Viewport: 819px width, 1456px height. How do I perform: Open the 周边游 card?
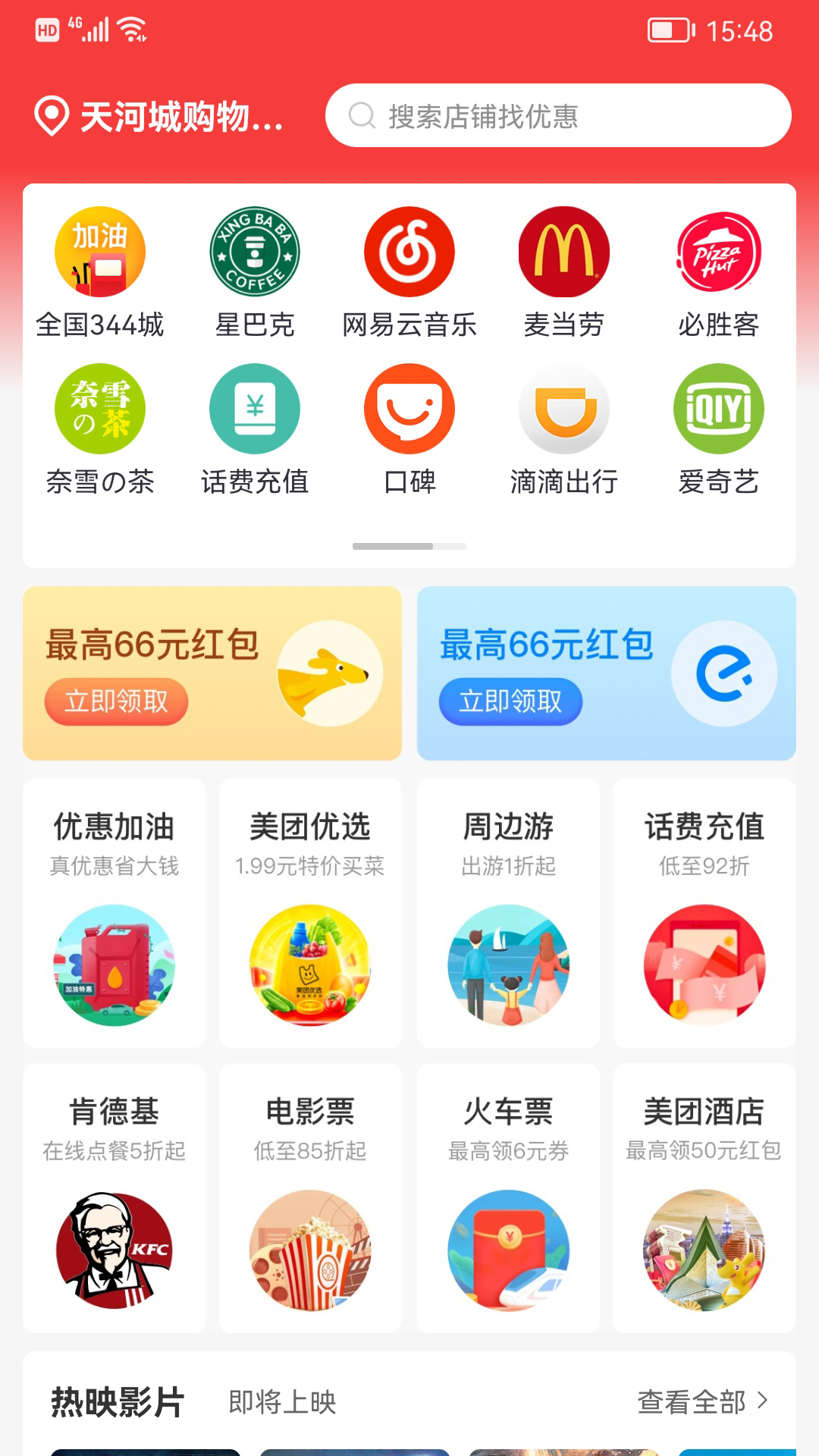[508, 913]
